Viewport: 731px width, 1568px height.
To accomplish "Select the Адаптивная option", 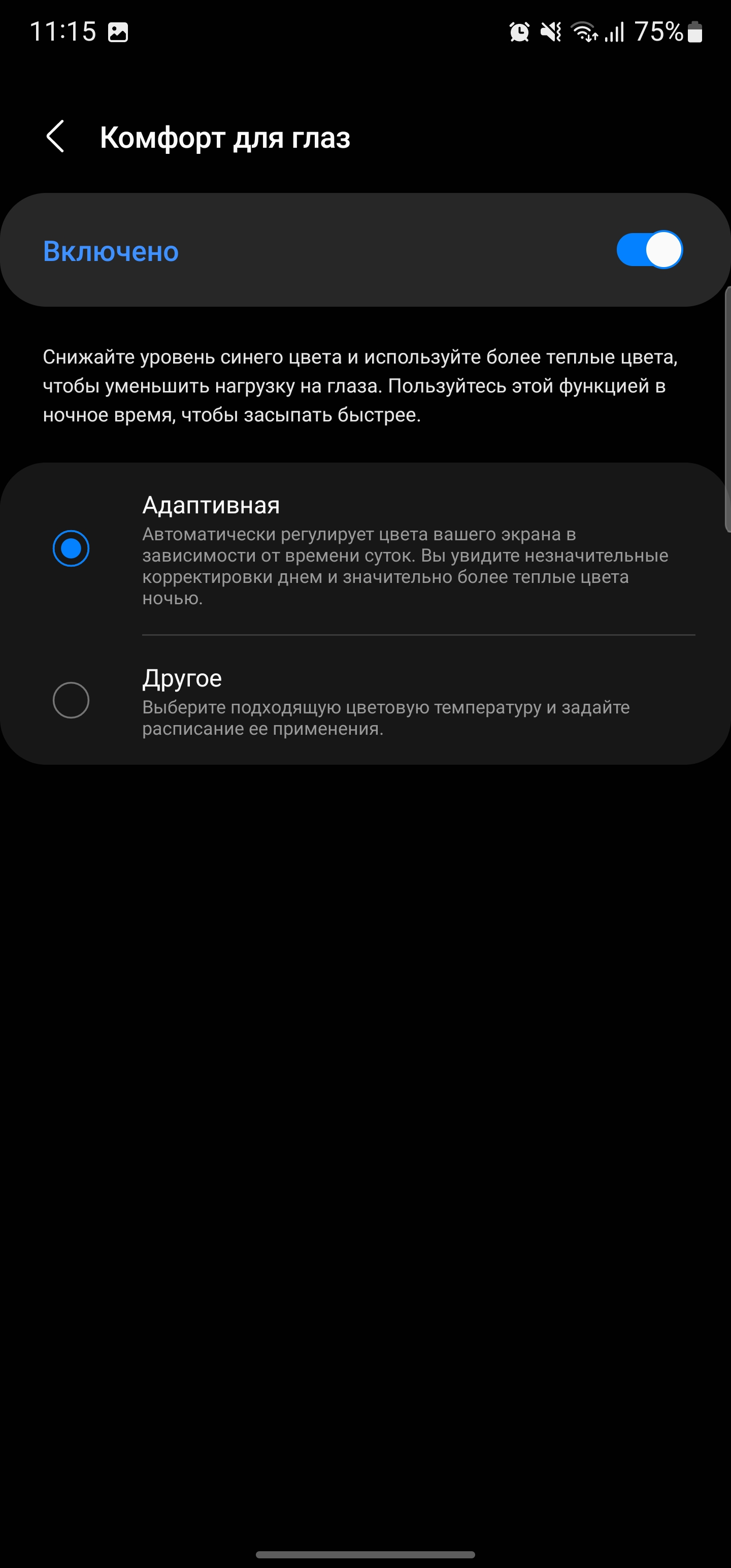I will pyautogui.click(x=71, y=548).
